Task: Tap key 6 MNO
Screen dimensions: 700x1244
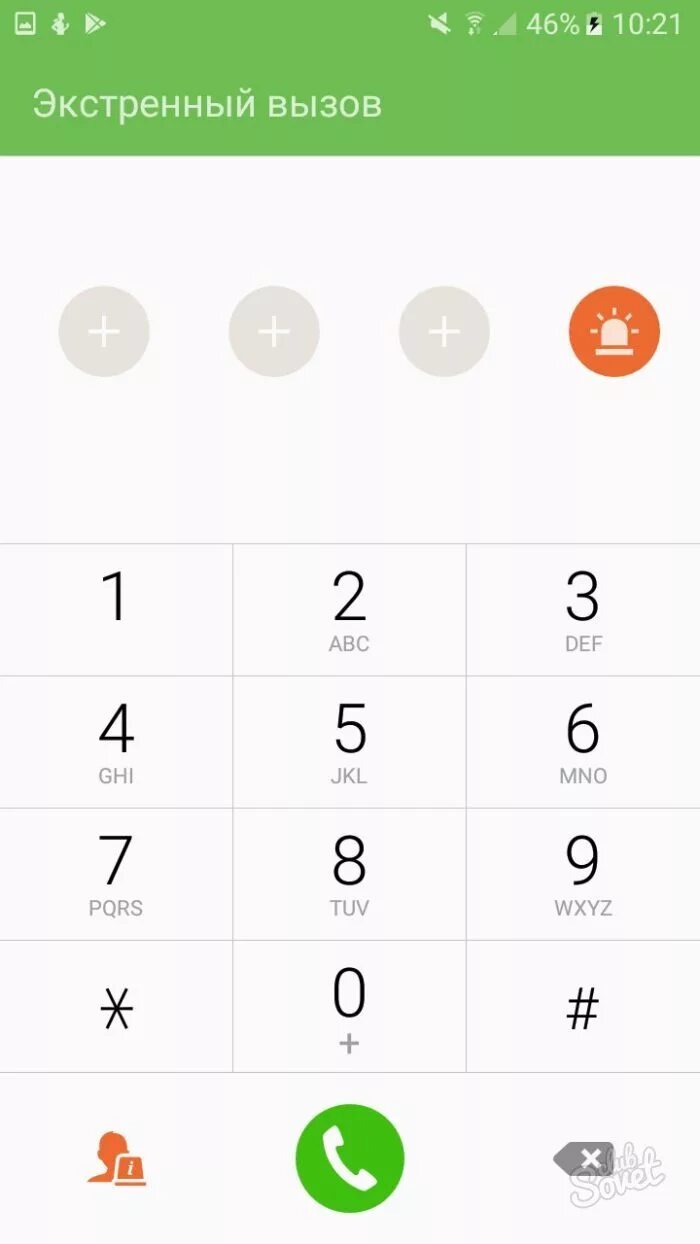Action: point(583,742)
